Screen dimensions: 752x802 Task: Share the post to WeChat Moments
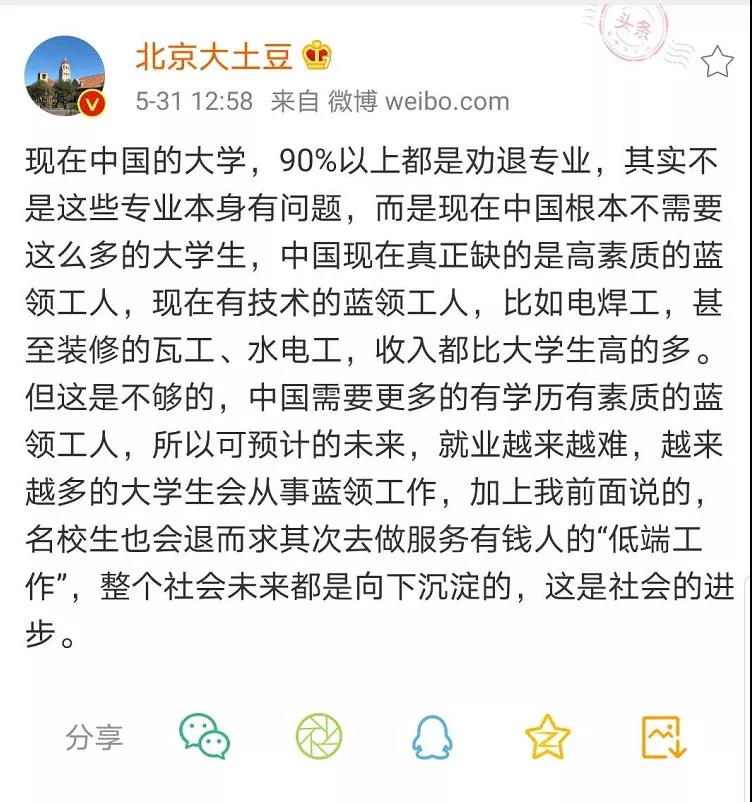click(319, 737)
